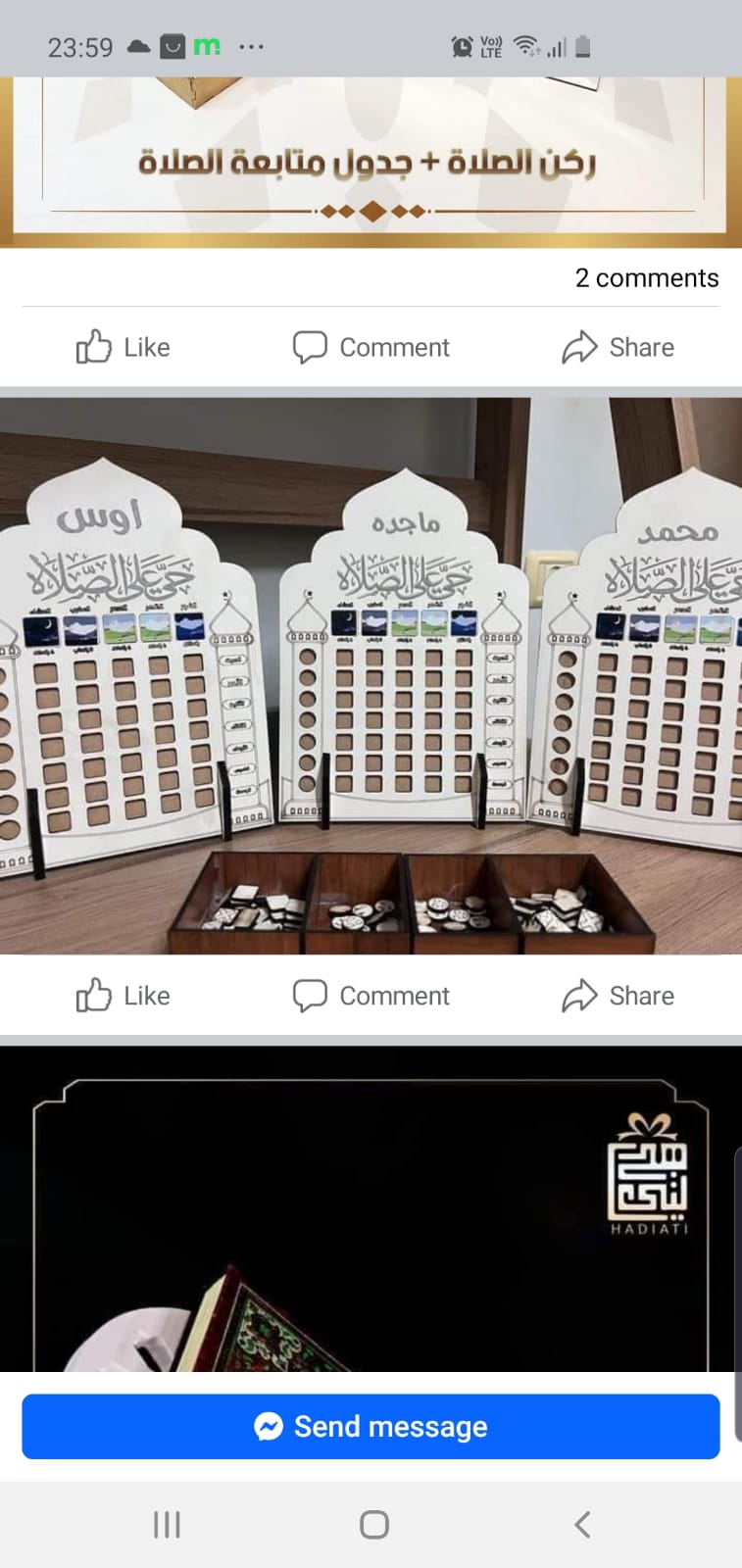Image resolution: width=742 pixels, height=1568 pixels.
Task: Comment on the wooden prayer boards photo
Action: tap(371, 996)
